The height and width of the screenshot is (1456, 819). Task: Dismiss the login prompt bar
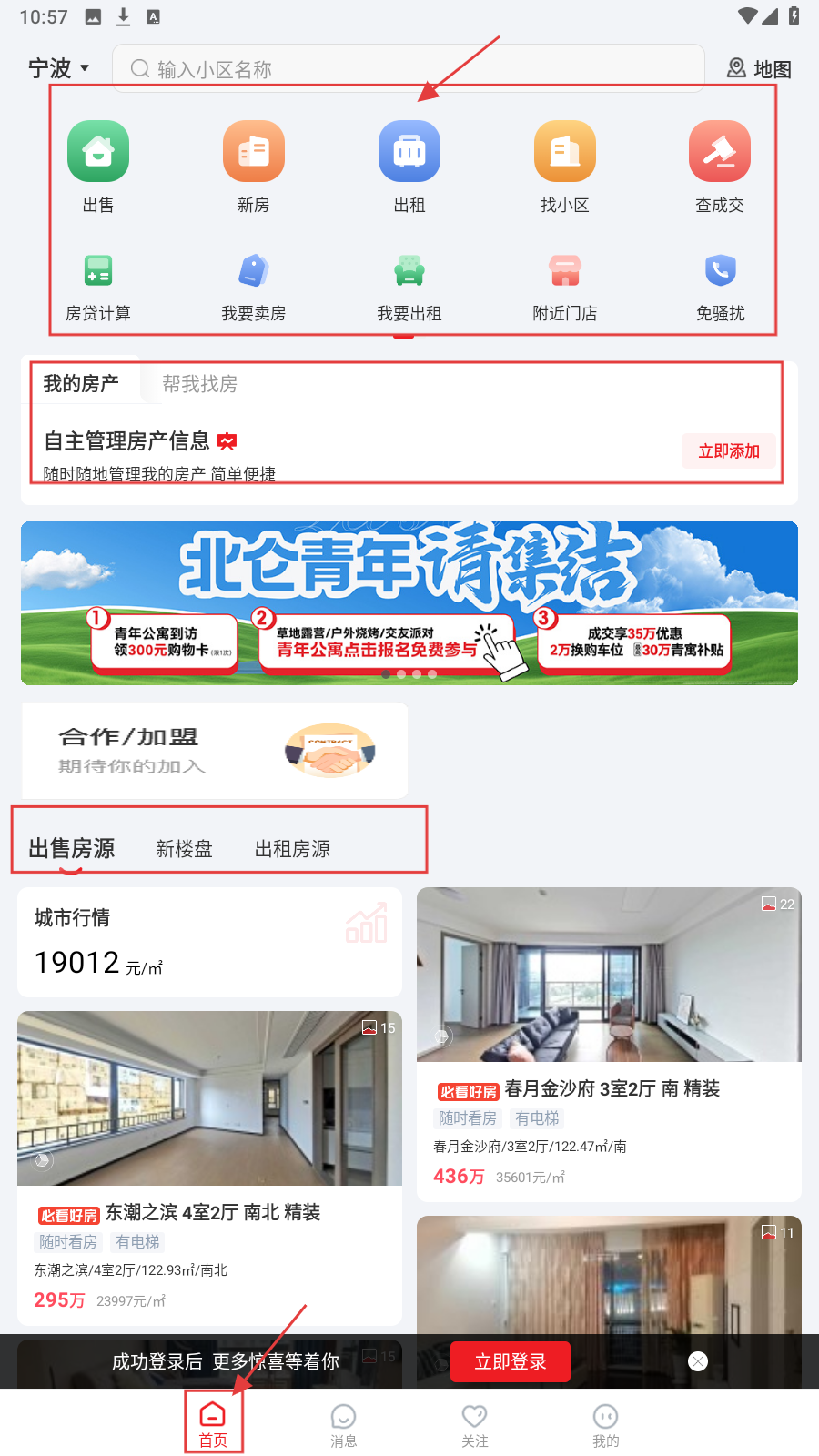pyautogui.click(x=698, y=1361)
